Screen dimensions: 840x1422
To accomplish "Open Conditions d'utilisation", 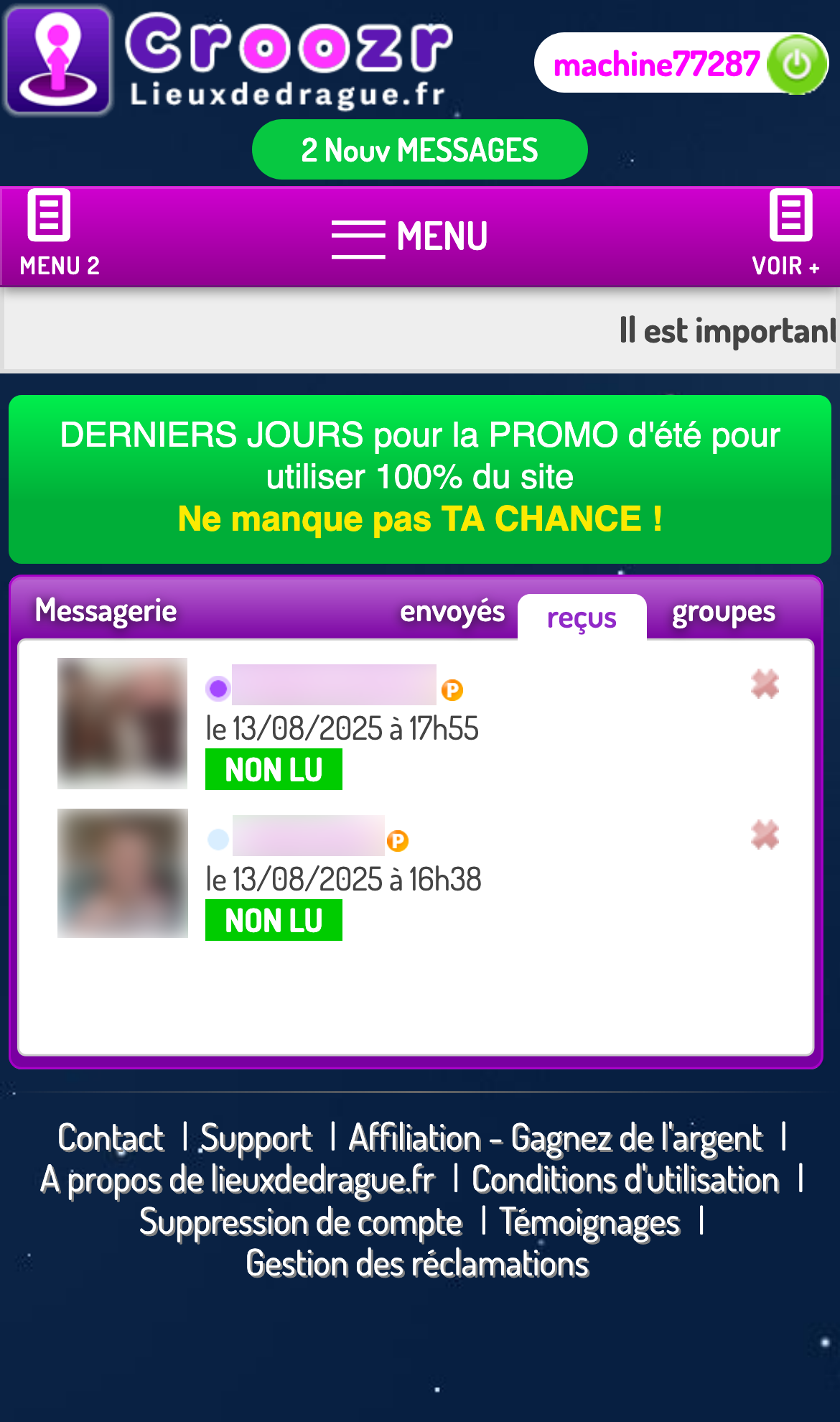I will tap(625, 1180).
